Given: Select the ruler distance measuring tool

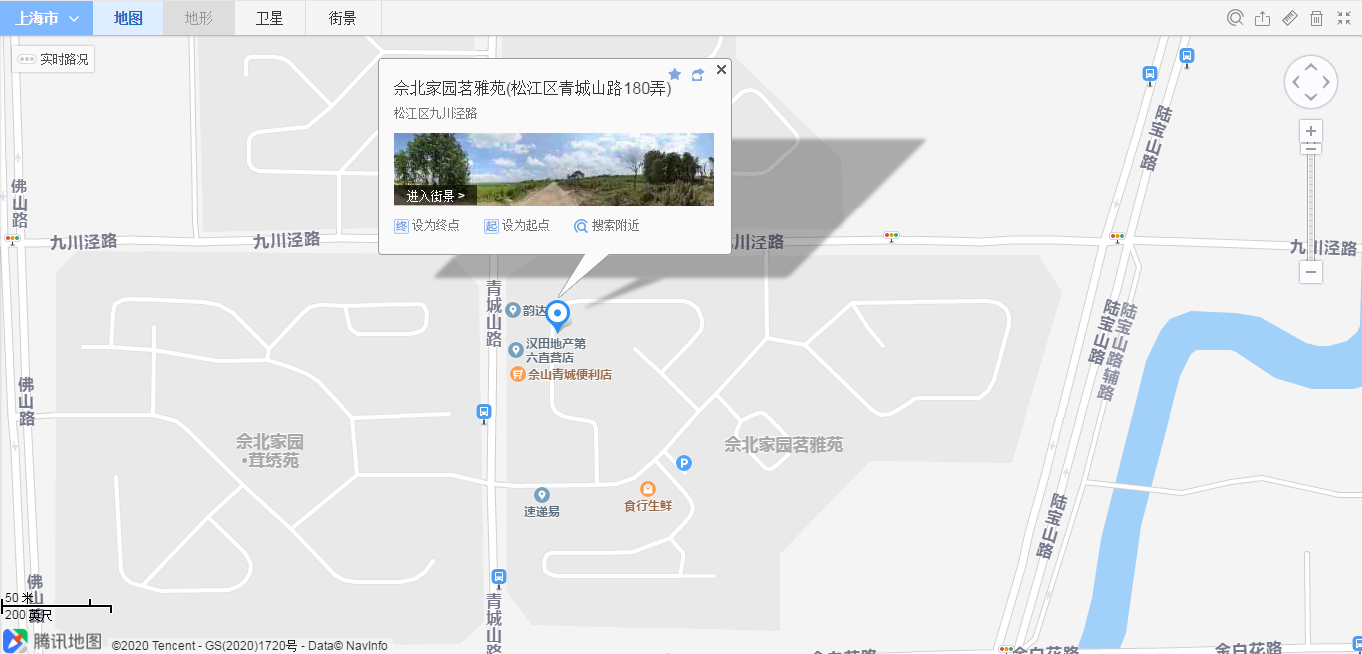Looking at the screenshot, I should point(1289,18).
